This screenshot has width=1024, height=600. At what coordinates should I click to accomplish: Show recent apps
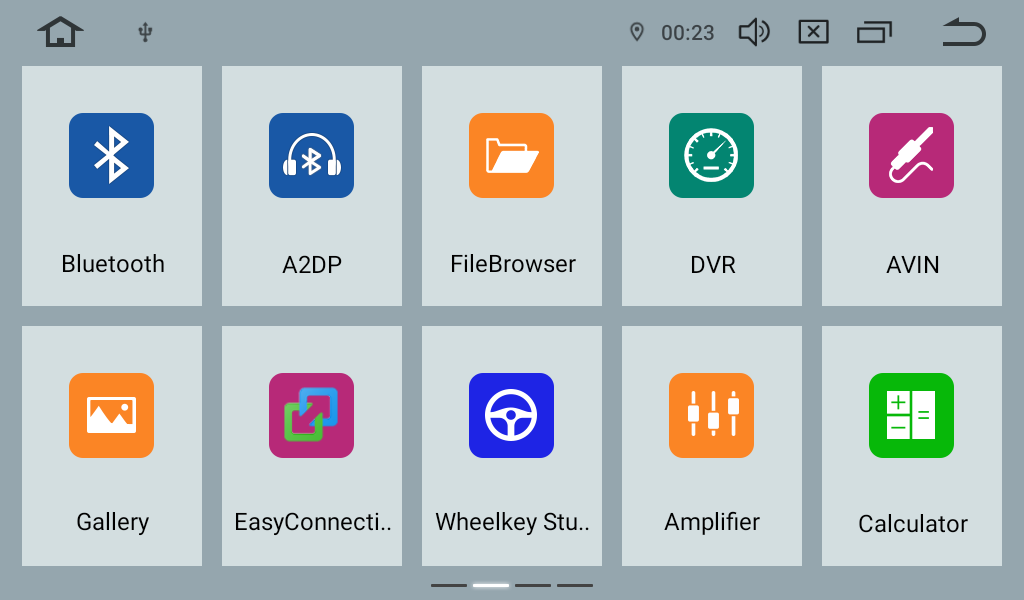tap(874, 32)
